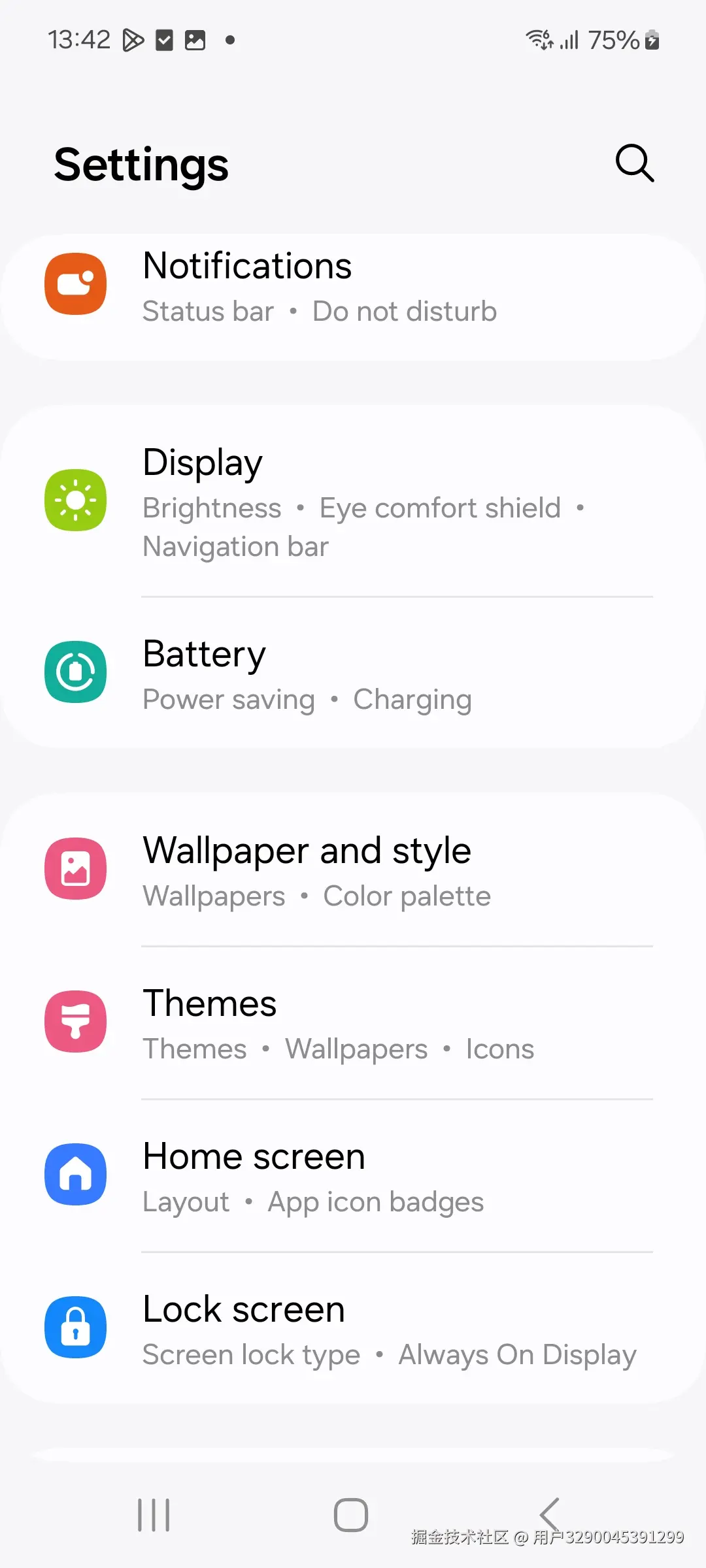Open Do not disturb settings

(405, 311)
